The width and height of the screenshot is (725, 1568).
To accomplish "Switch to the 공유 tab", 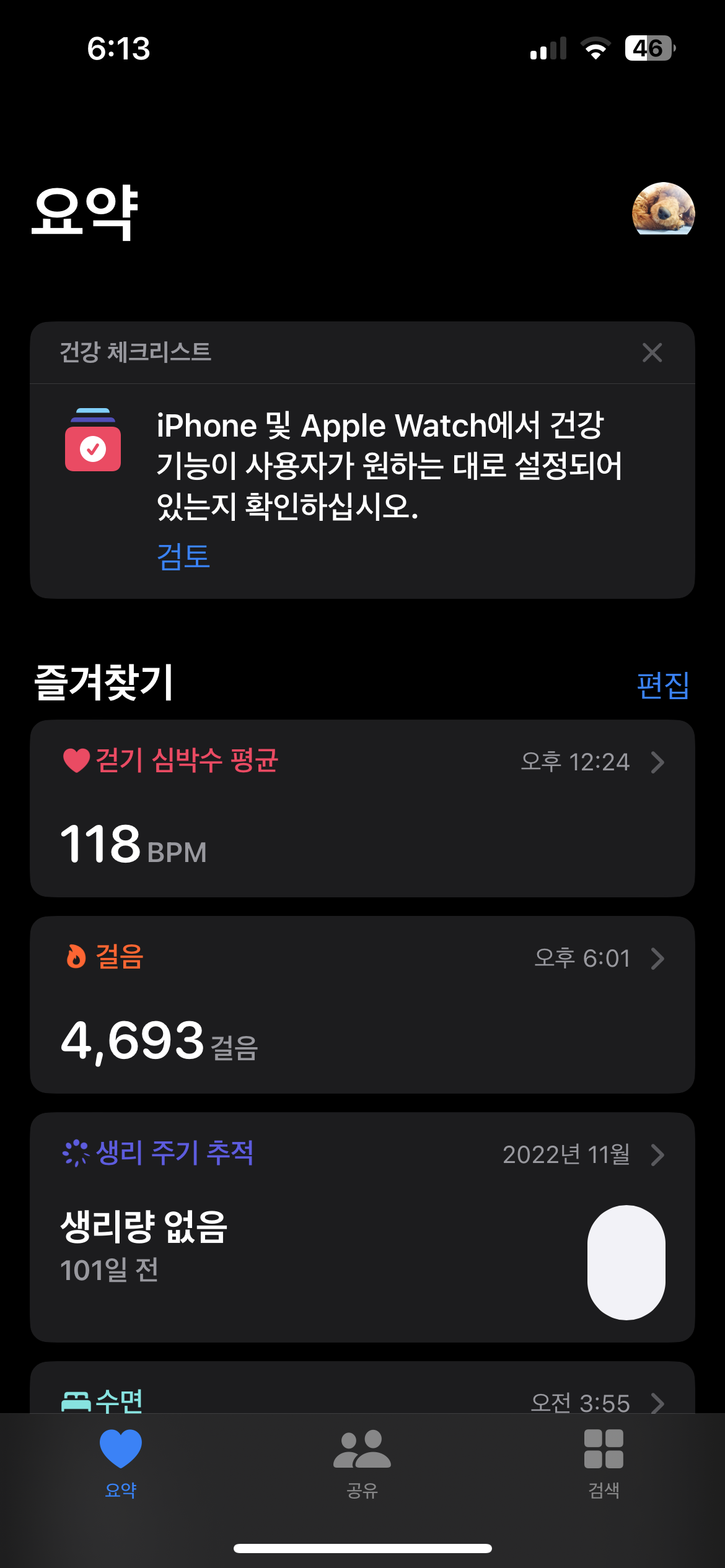I will pos(362,1463).
